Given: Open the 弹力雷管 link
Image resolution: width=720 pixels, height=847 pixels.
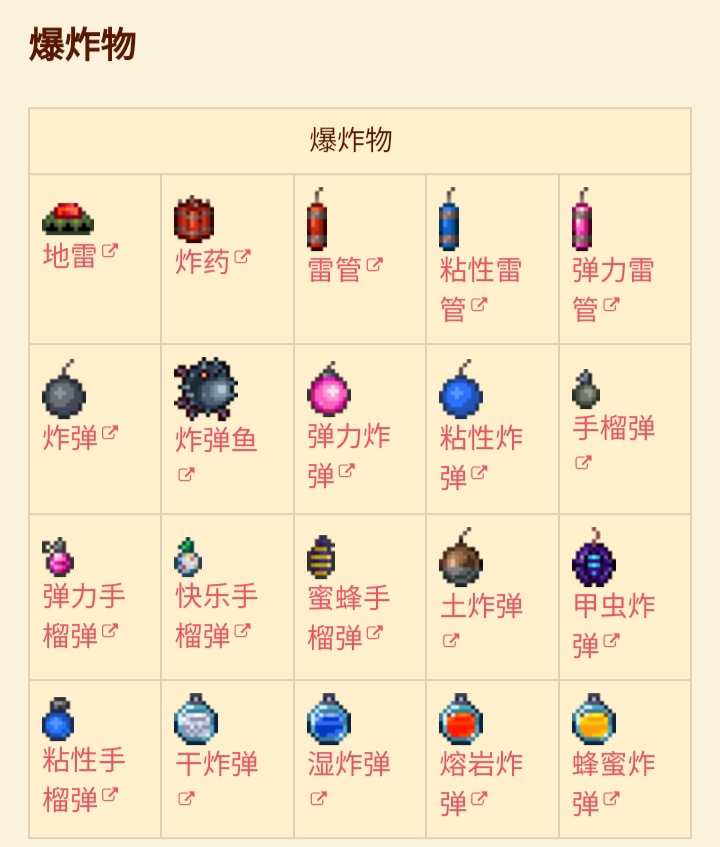Looking at the screenshot, I should pyautogui.click(x=612, y=270).
